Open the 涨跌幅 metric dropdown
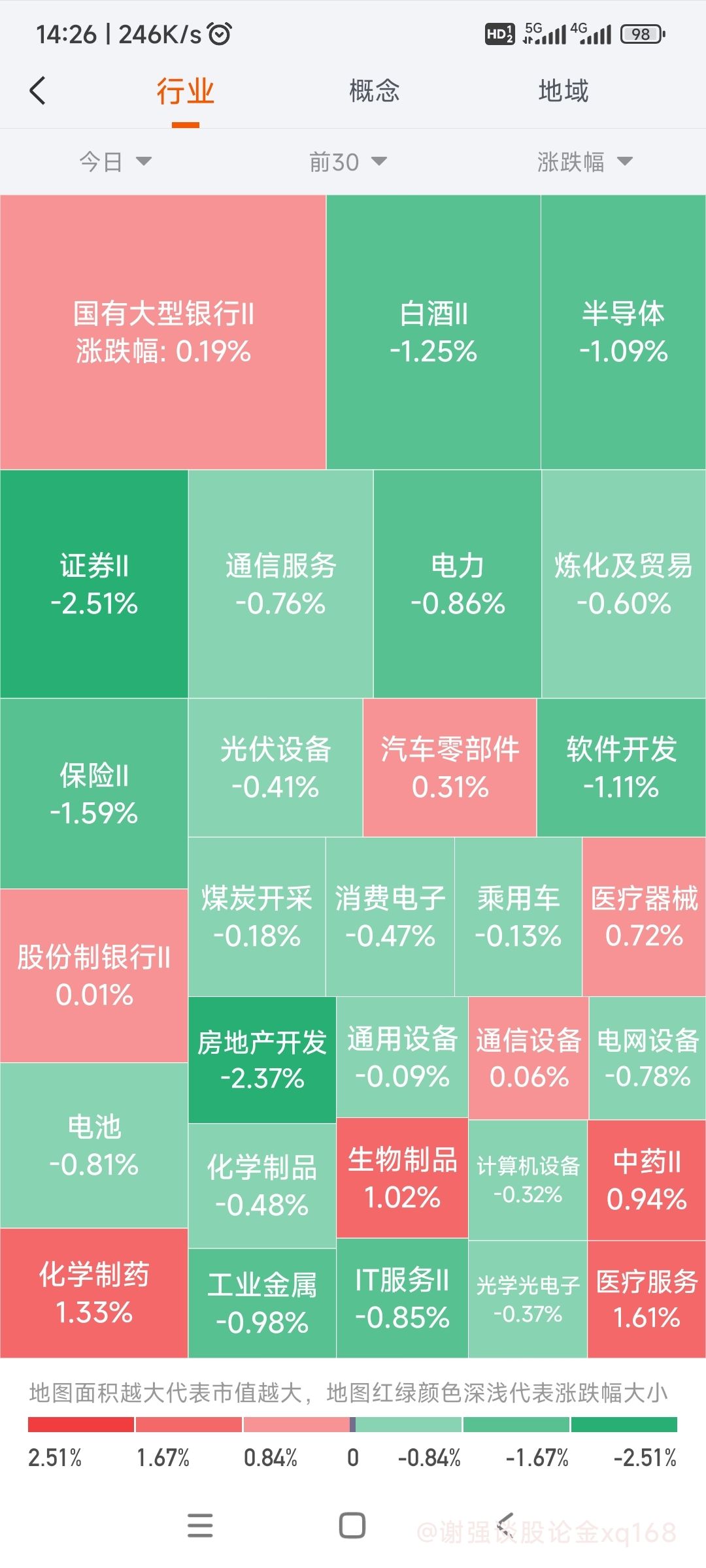 coord(585,161)
